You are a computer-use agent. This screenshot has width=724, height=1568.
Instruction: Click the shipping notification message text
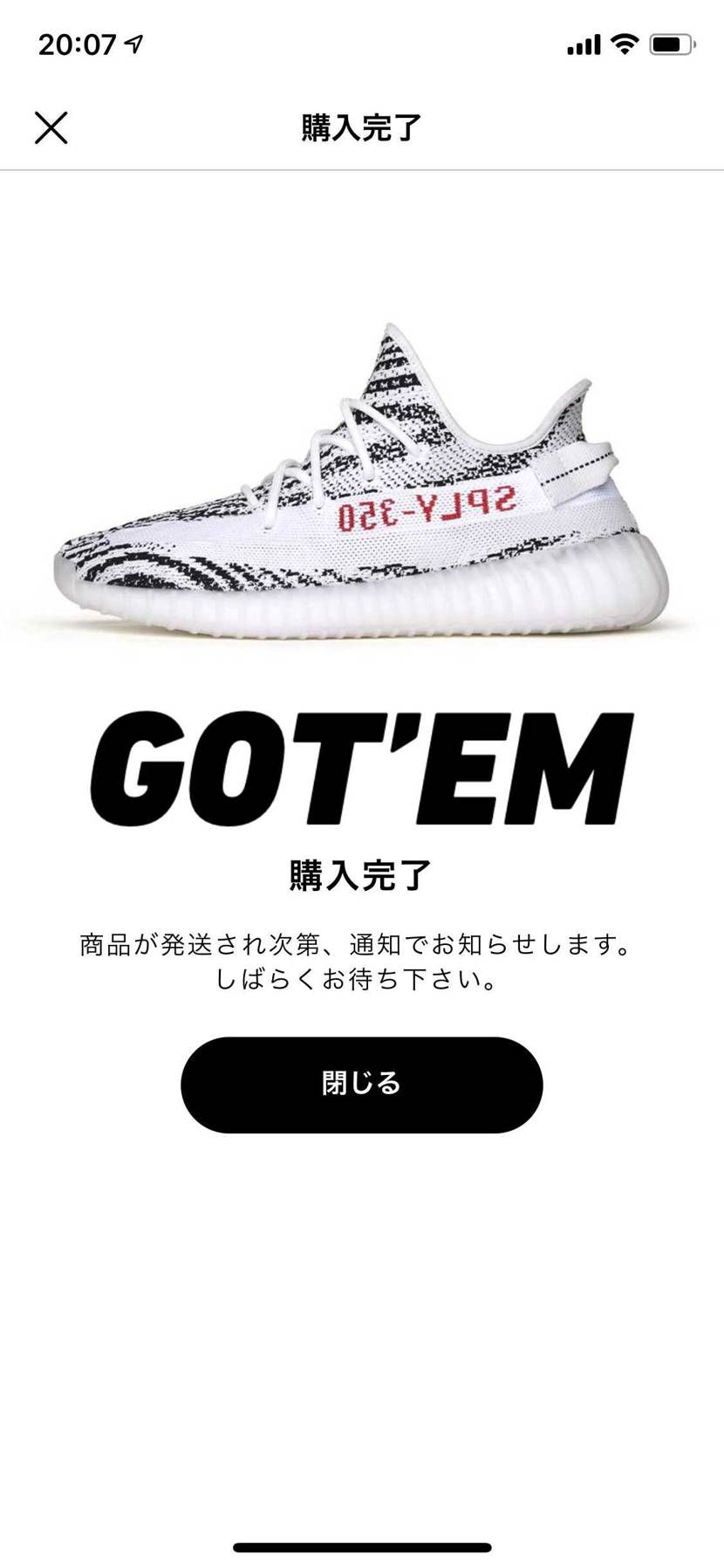[360, 942]
